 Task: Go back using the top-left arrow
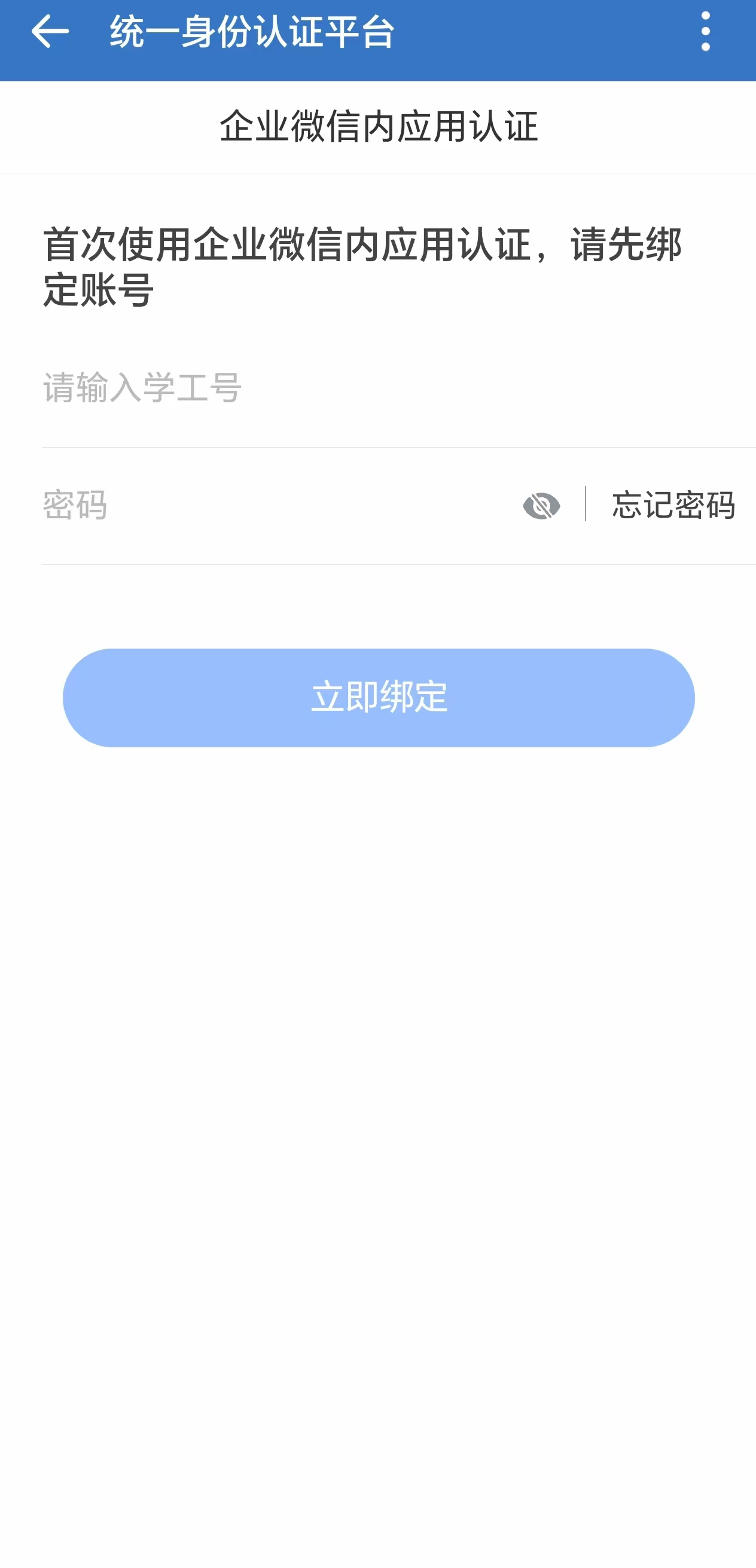tap(50, 32)
